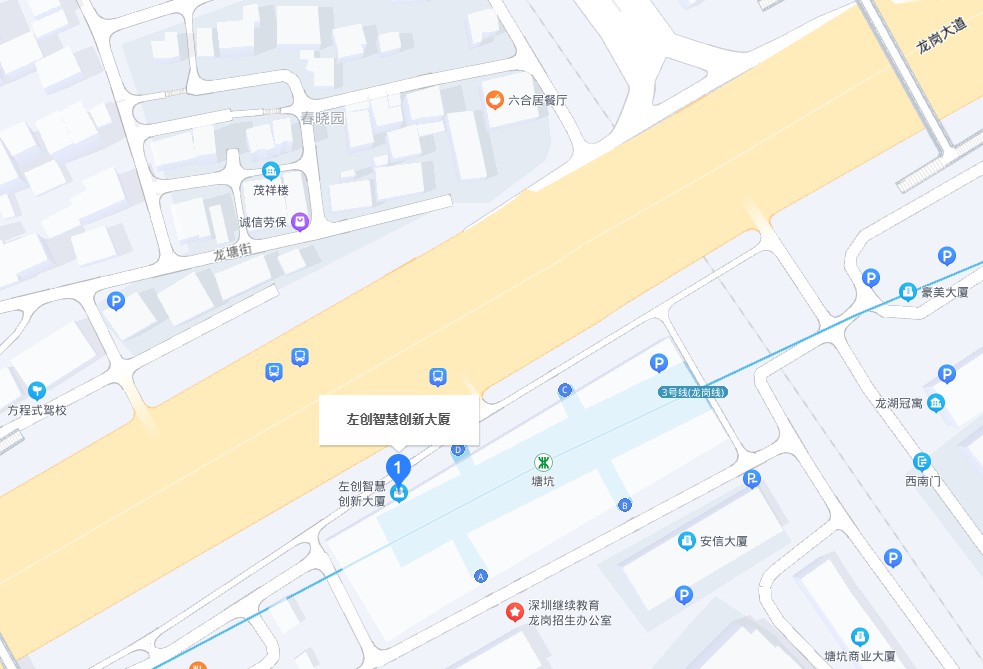Open the 豪美大厦 building marker
This screenshot has width=983, height=669.
907,292
